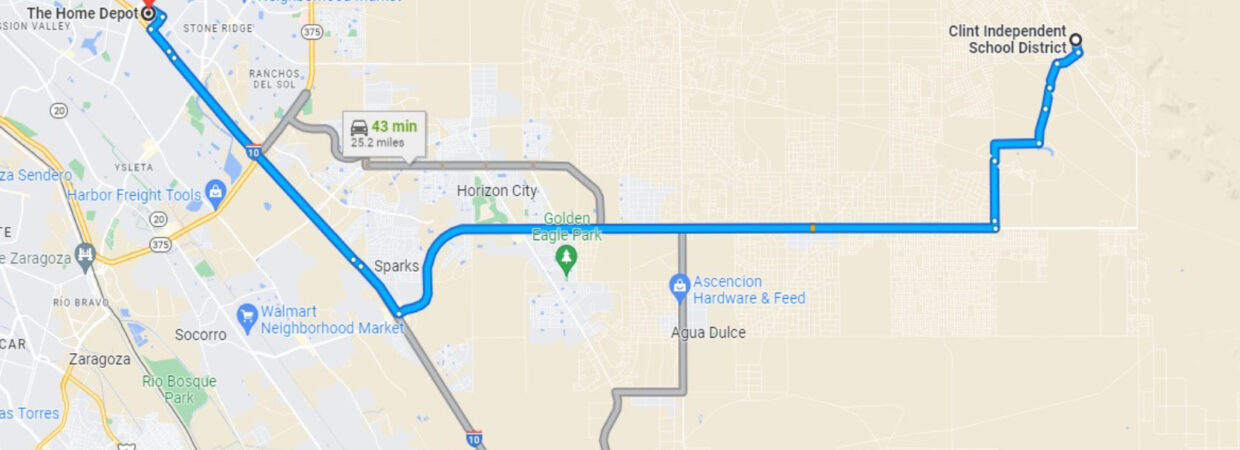Image resolution: width=1240 pixels, height=450 pixels.
Task: Open Walmart Neighborhood Market place marker
Action: click(x=248, y=318)
